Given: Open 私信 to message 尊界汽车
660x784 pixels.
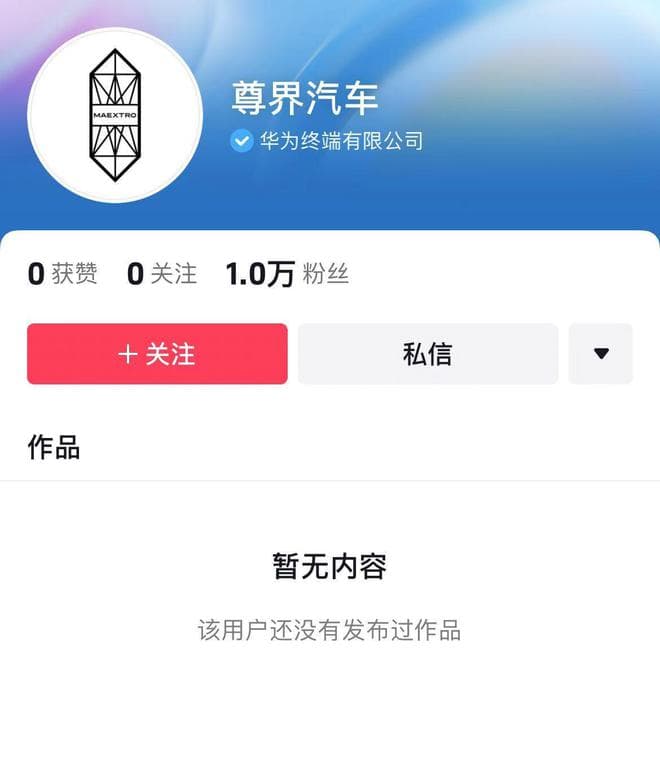Looking at the screenshot, I should pyautogui.click(x=427, y=354).
